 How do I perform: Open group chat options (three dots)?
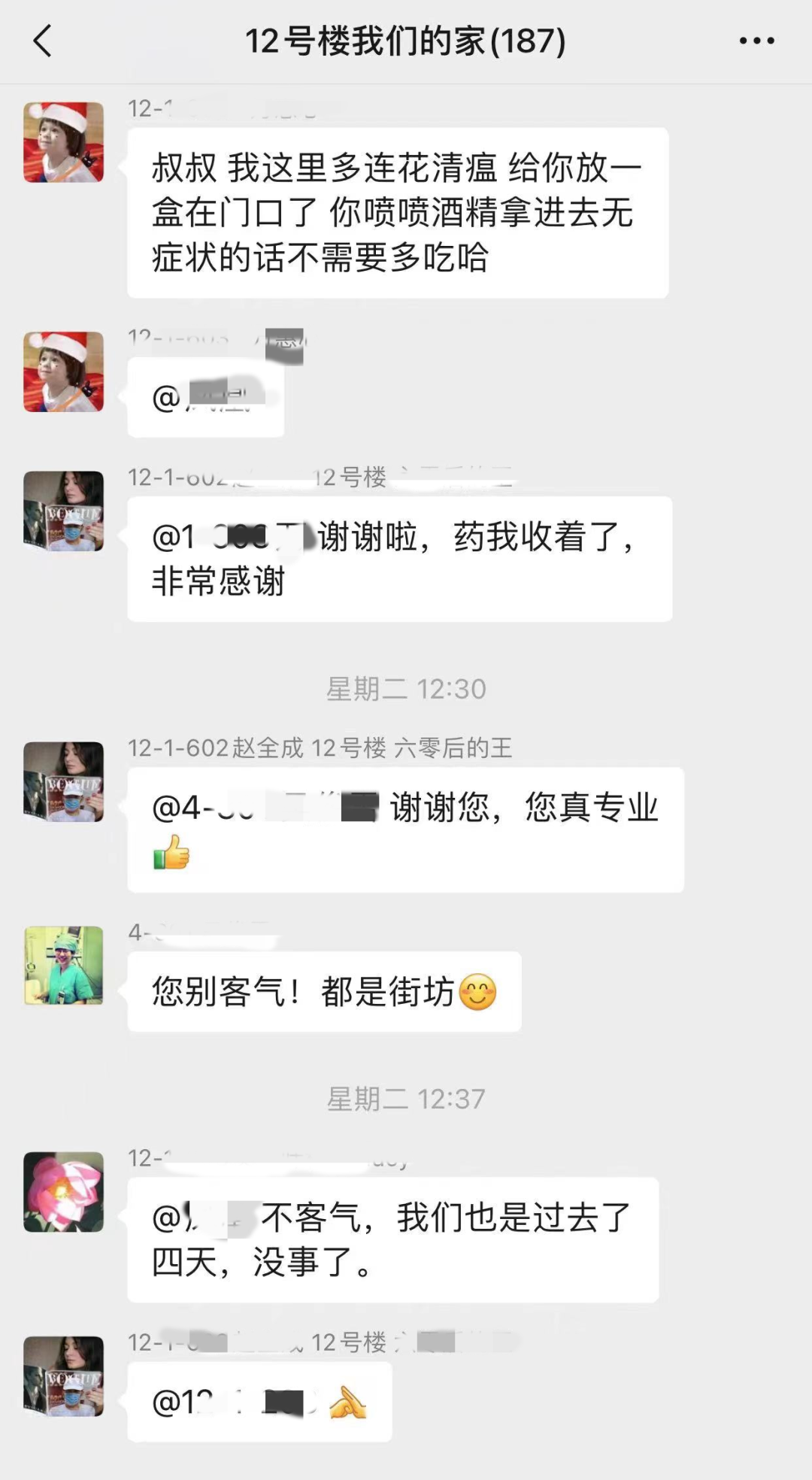click(x=756, y=41)
